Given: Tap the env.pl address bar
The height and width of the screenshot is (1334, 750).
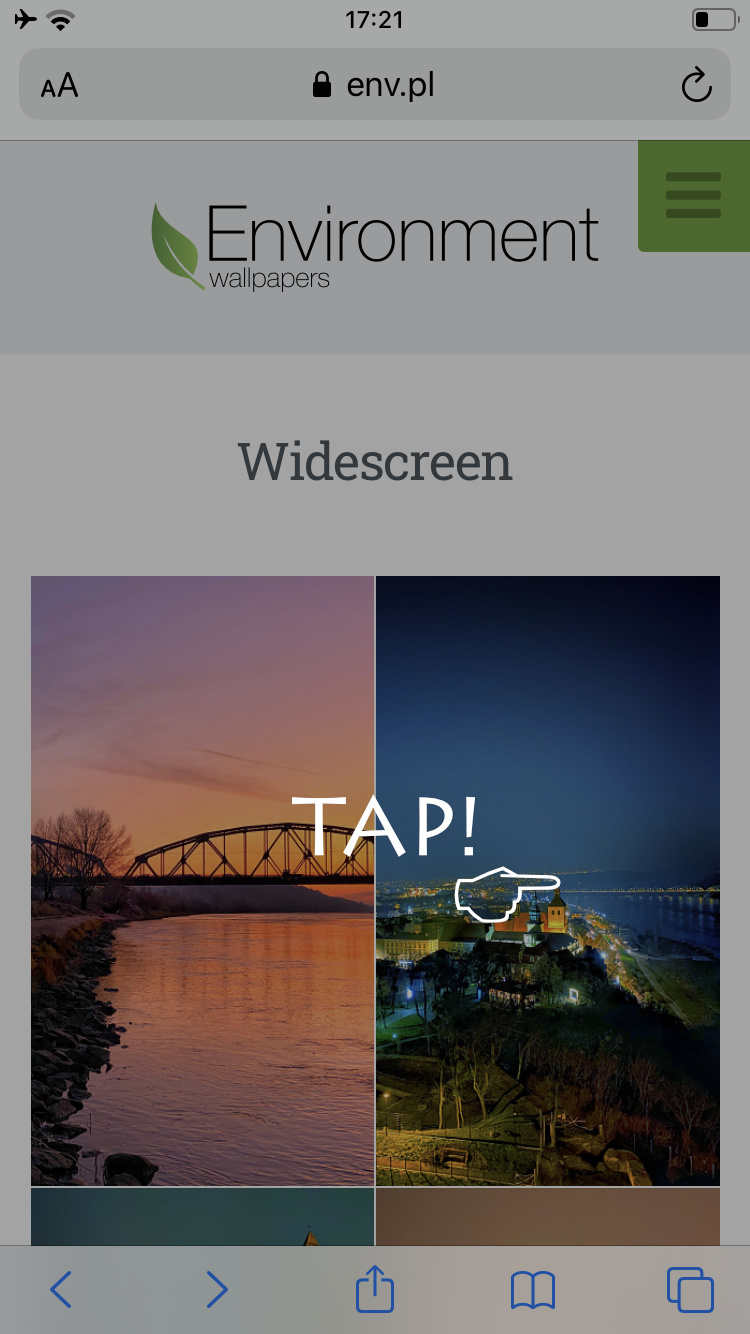Looking at the screenshot, I should click(375, 86).
